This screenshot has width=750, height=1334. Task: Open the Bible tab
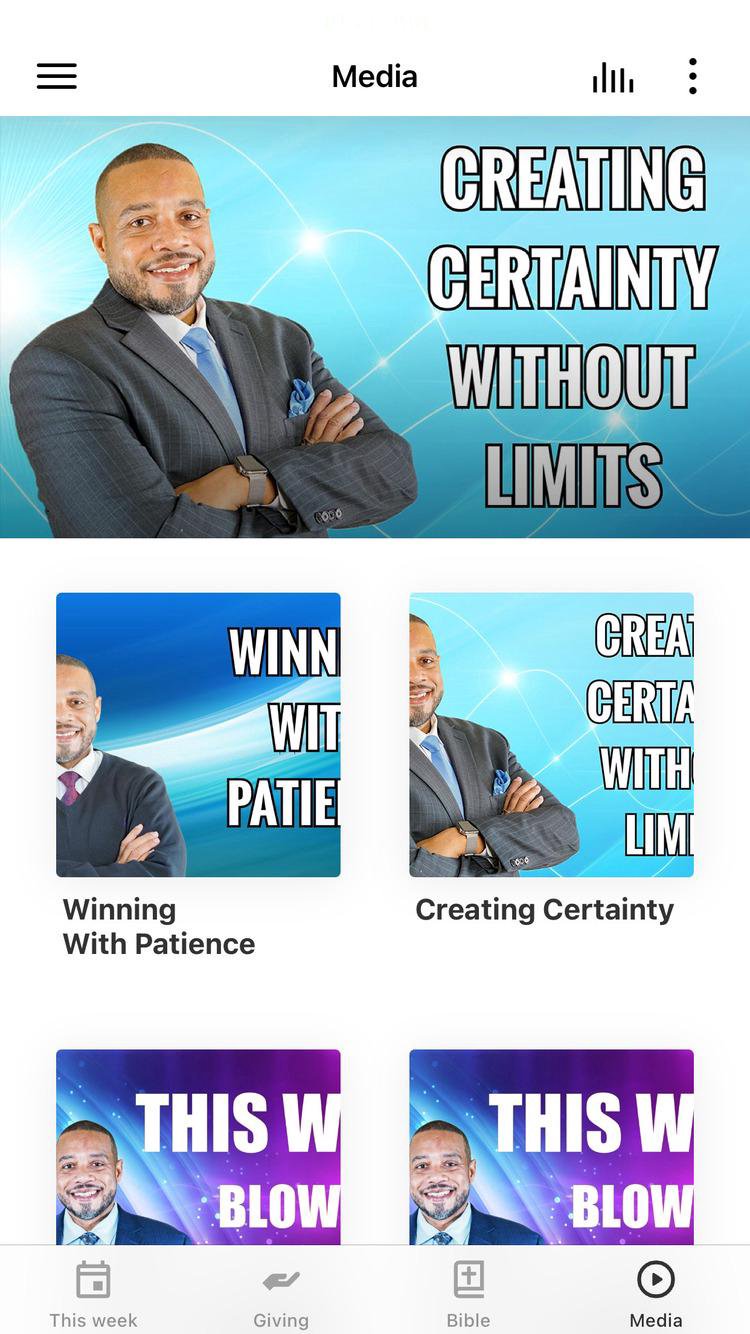[468, 1294]
